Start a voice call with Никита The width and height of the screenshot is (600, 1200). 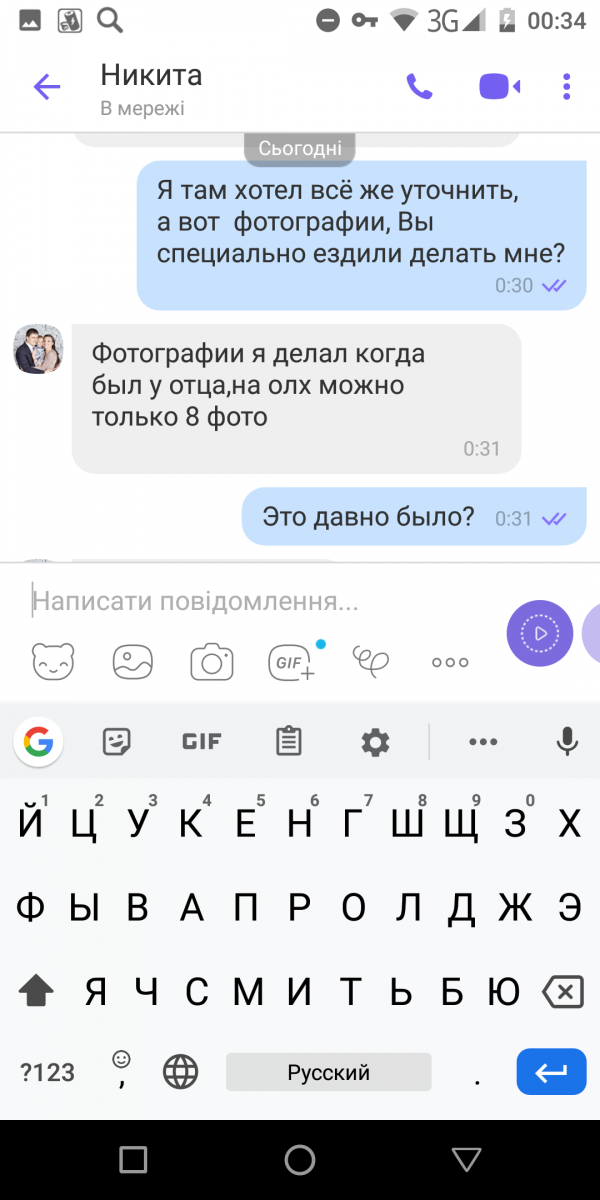coord(419,87)
